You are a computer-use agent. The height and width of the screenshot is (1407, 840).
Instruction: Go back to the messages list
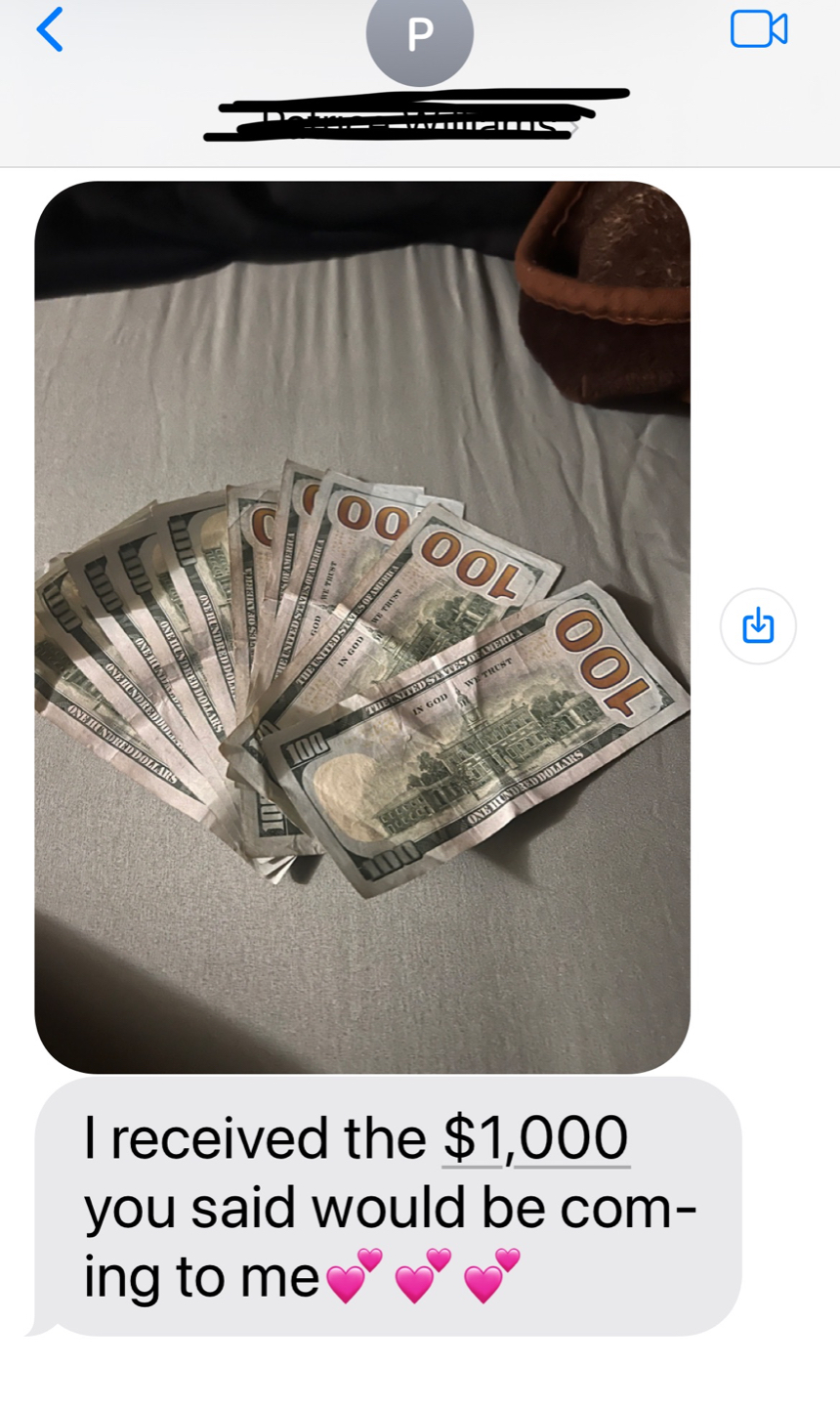pos(49,29)
